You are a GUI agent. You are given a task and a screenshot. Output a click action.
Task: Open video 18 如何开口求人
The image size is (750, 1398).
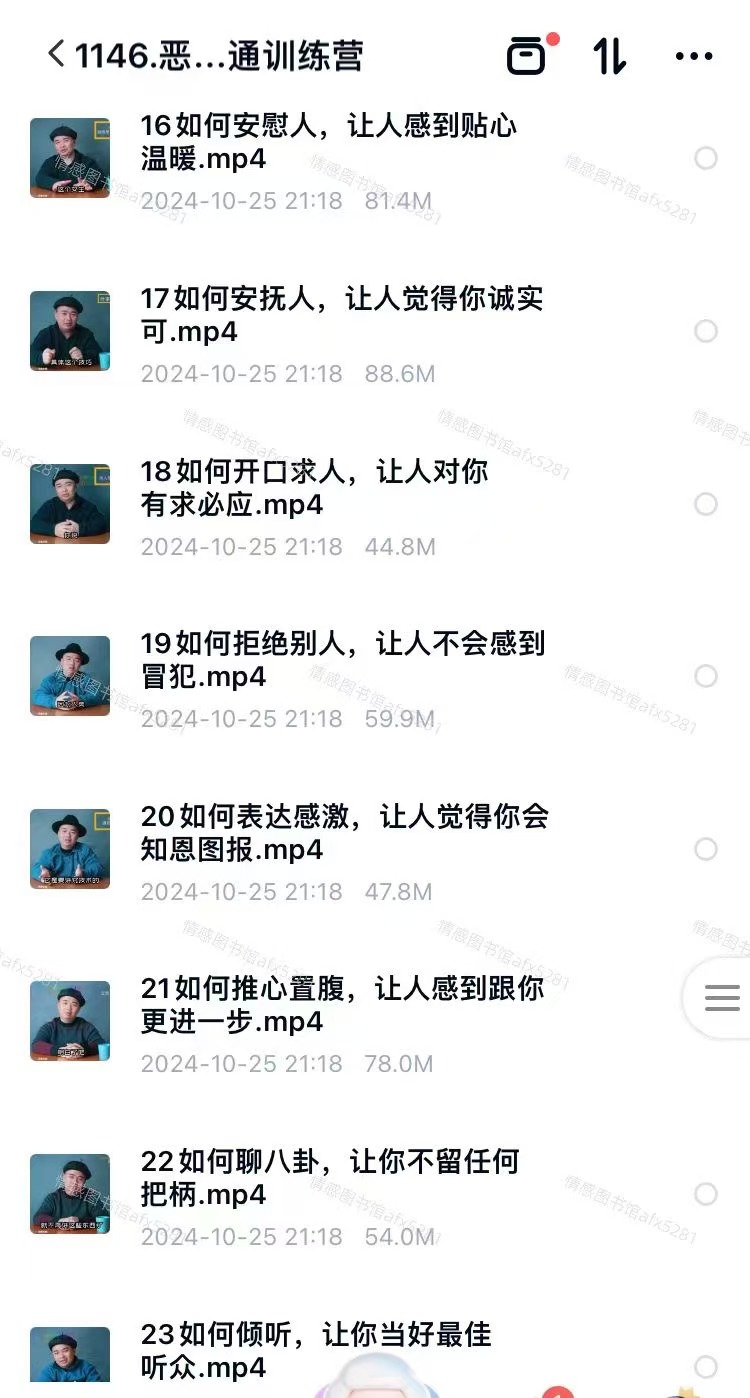[315, 488]
